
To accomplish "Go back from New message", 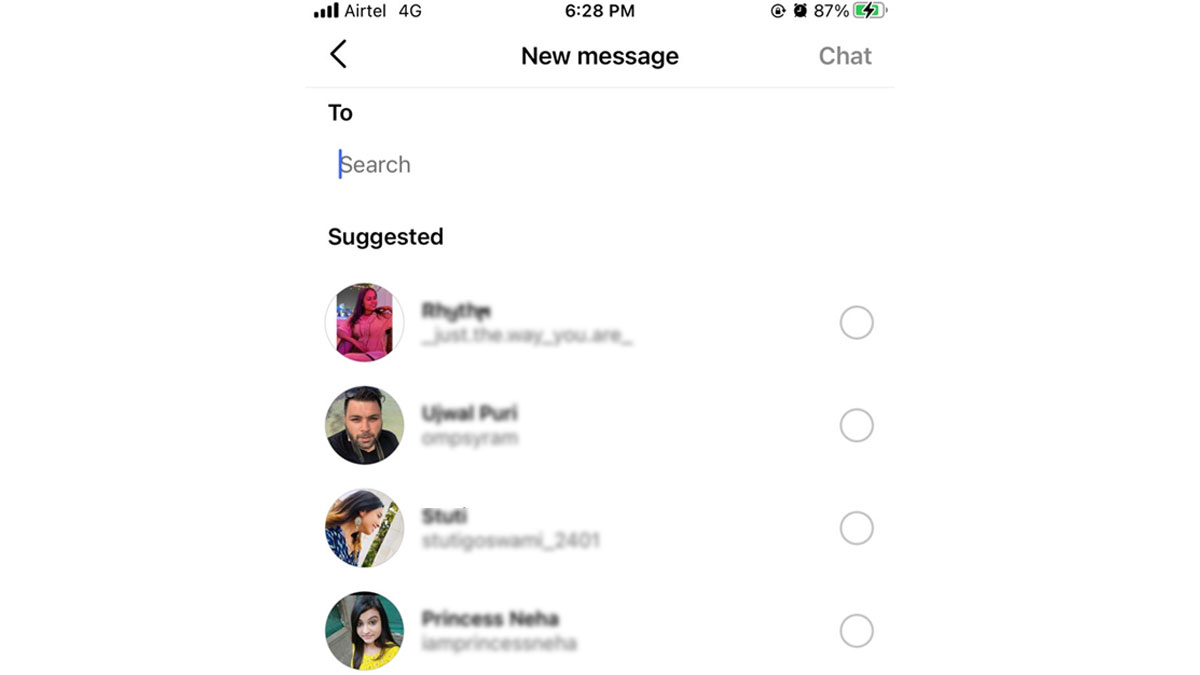I will coord(339,55).
